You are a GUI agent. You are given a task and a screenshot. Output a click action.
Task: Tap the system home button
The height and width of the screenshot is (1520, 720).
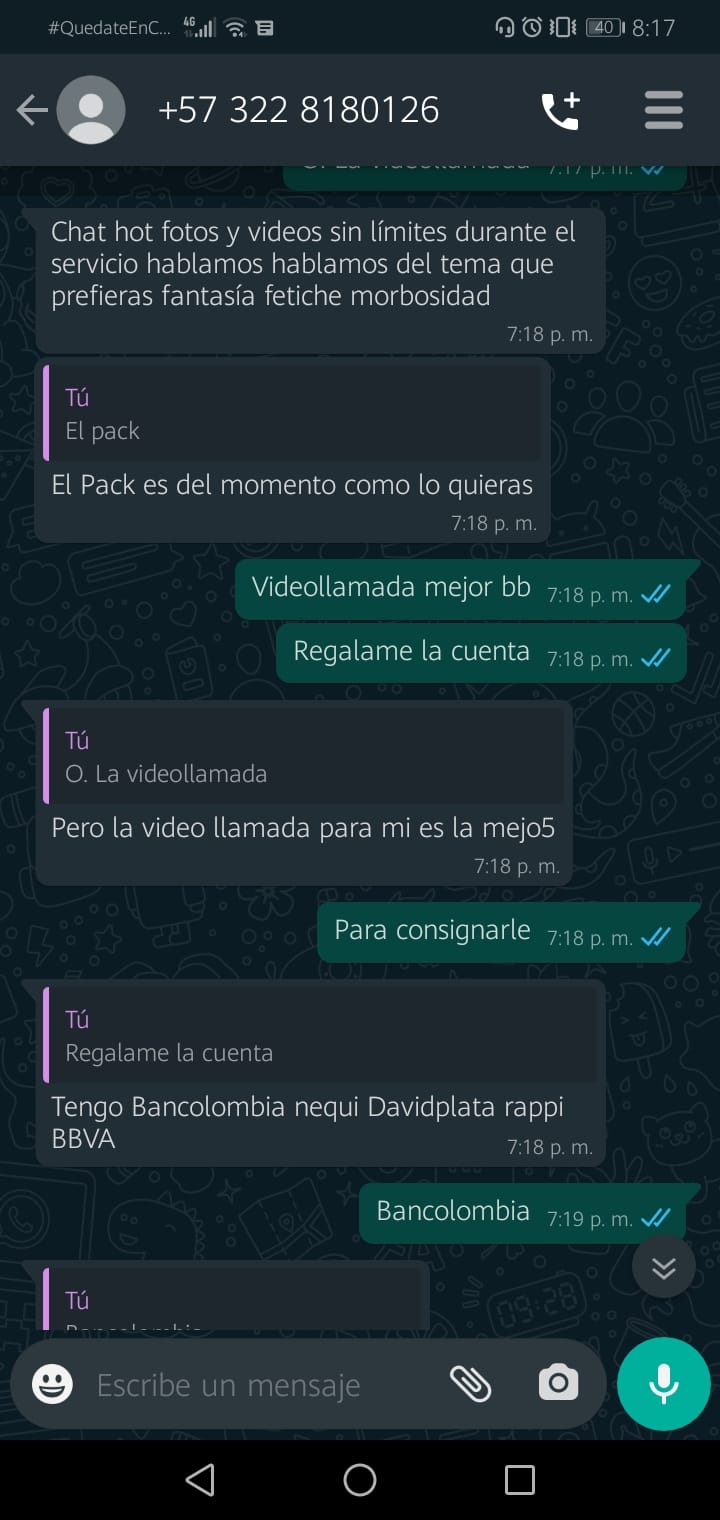(x=360, y=1480)
